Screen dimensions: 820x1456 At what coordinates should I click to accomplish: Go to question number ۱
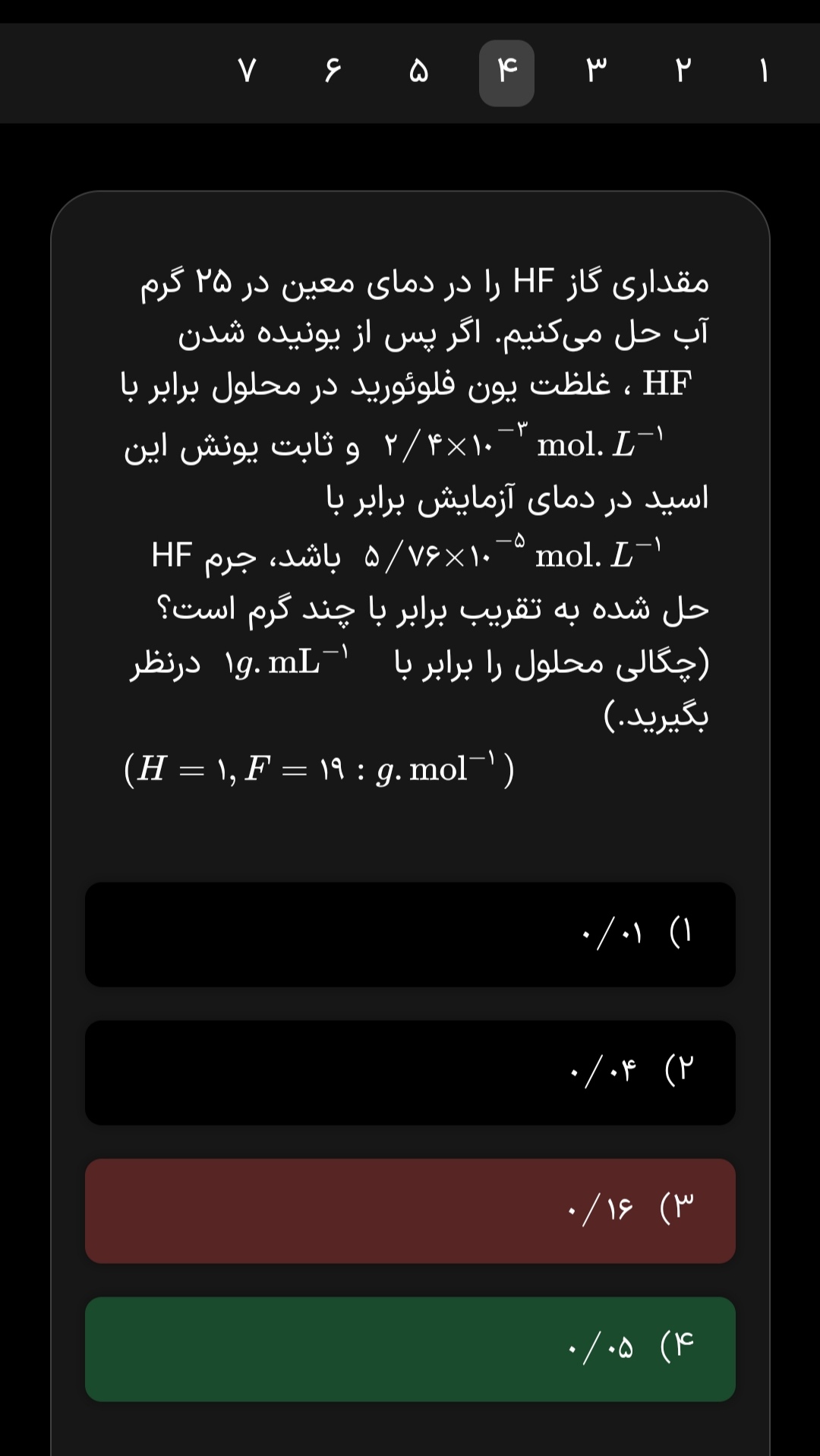764,72
